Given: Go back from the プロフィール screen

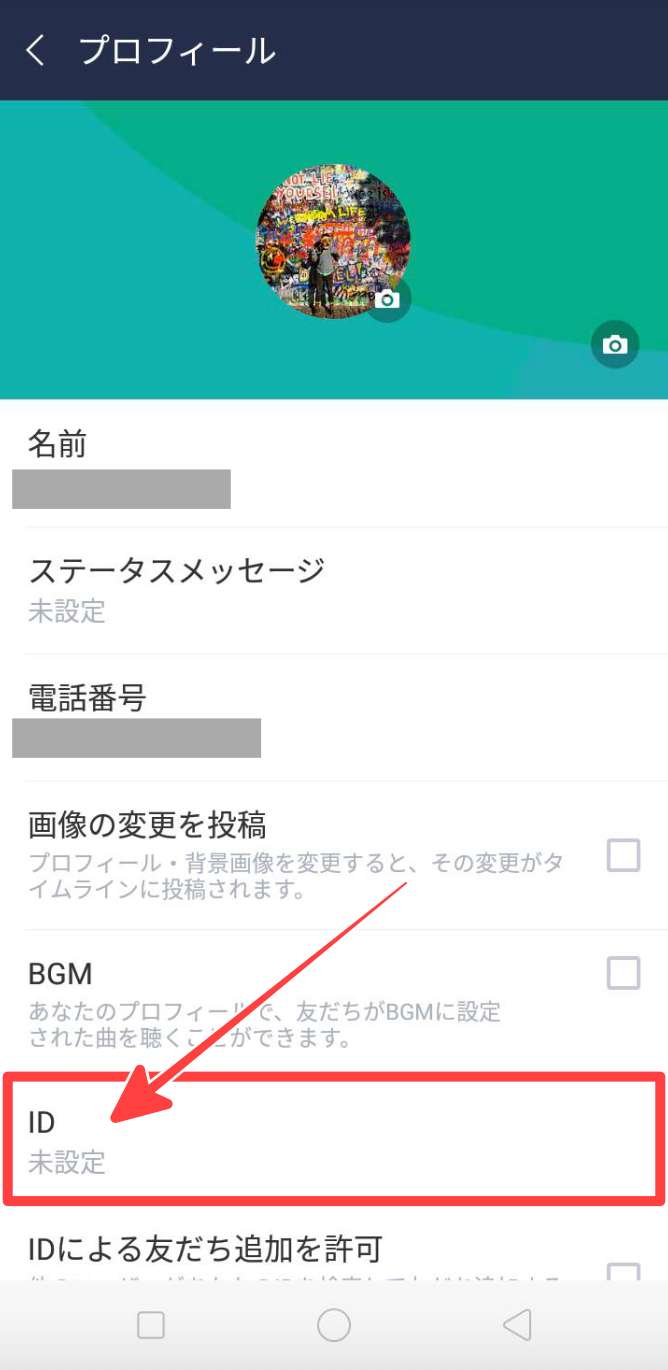Looking at the screenshot, I should click(x=36, y=50).
